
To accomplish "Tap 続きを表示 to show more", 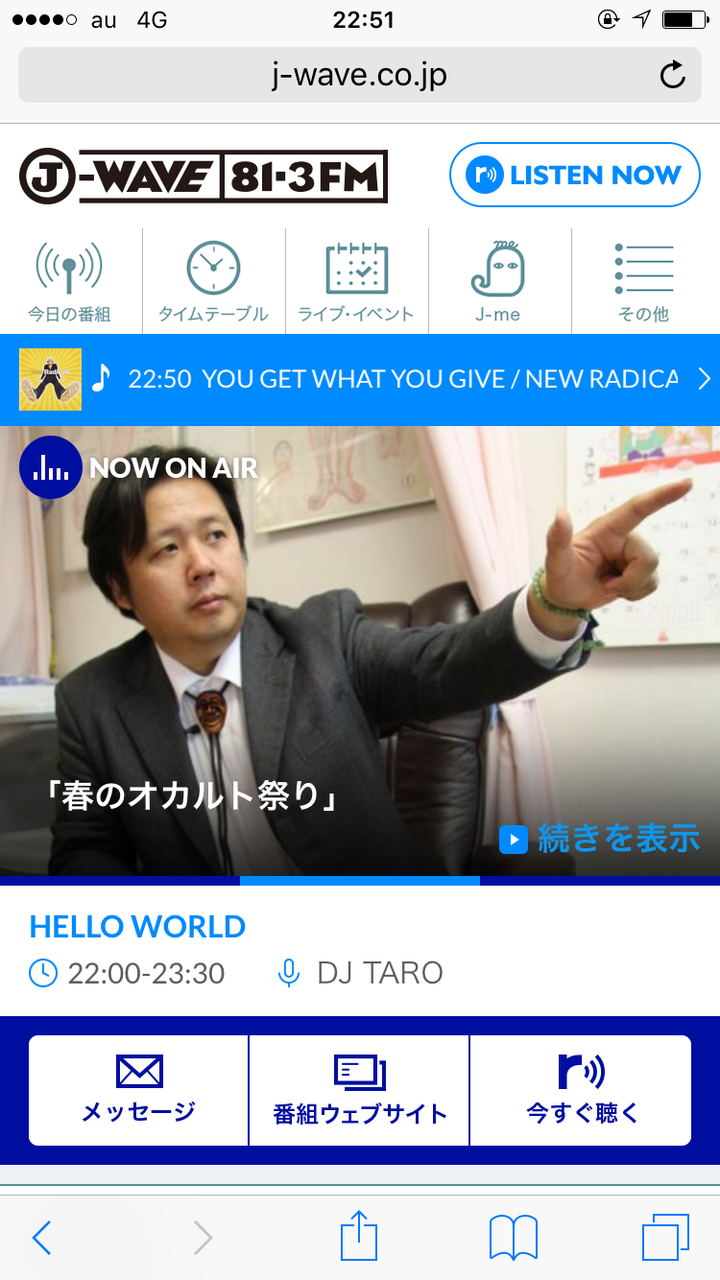I will tap(600, 838).
